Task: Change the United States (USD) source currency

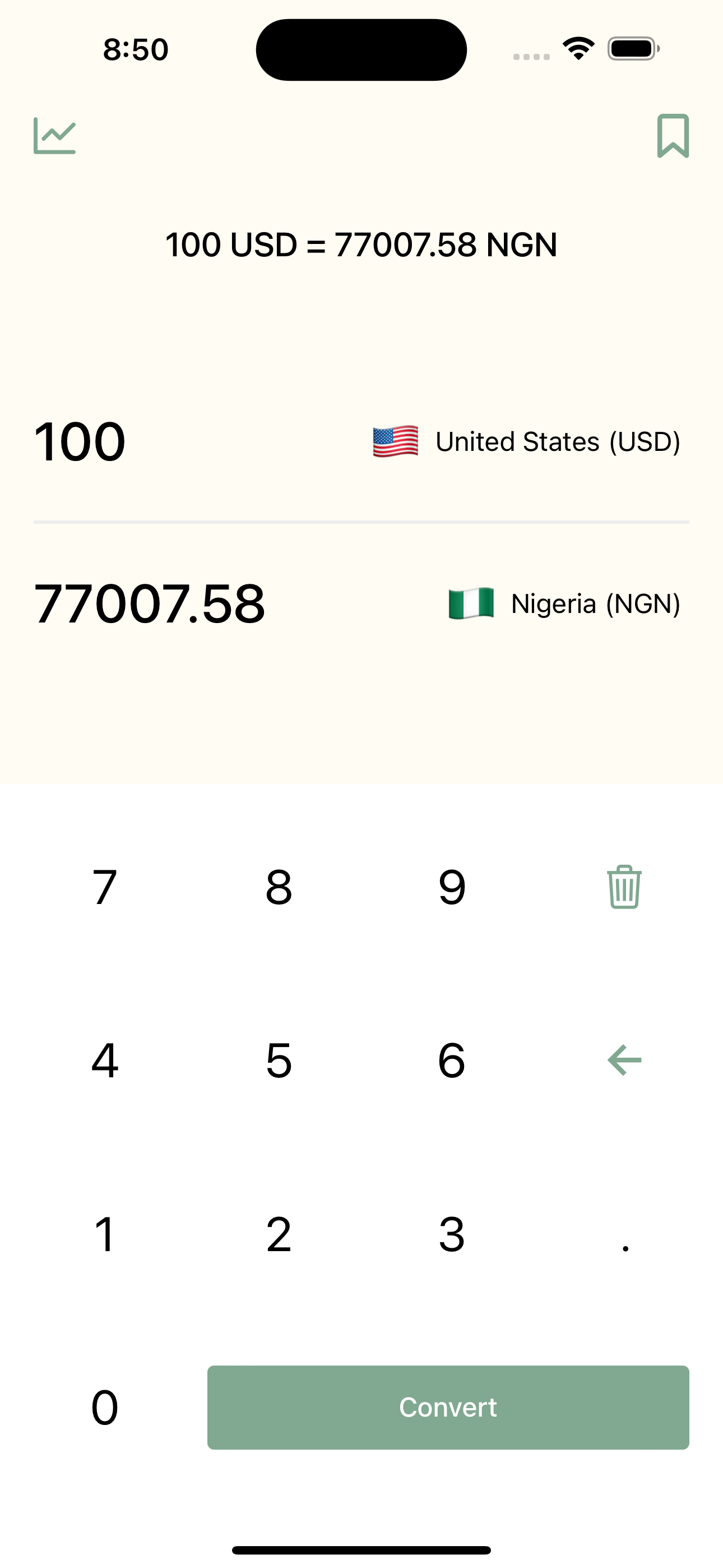Action: click(526, 442)
